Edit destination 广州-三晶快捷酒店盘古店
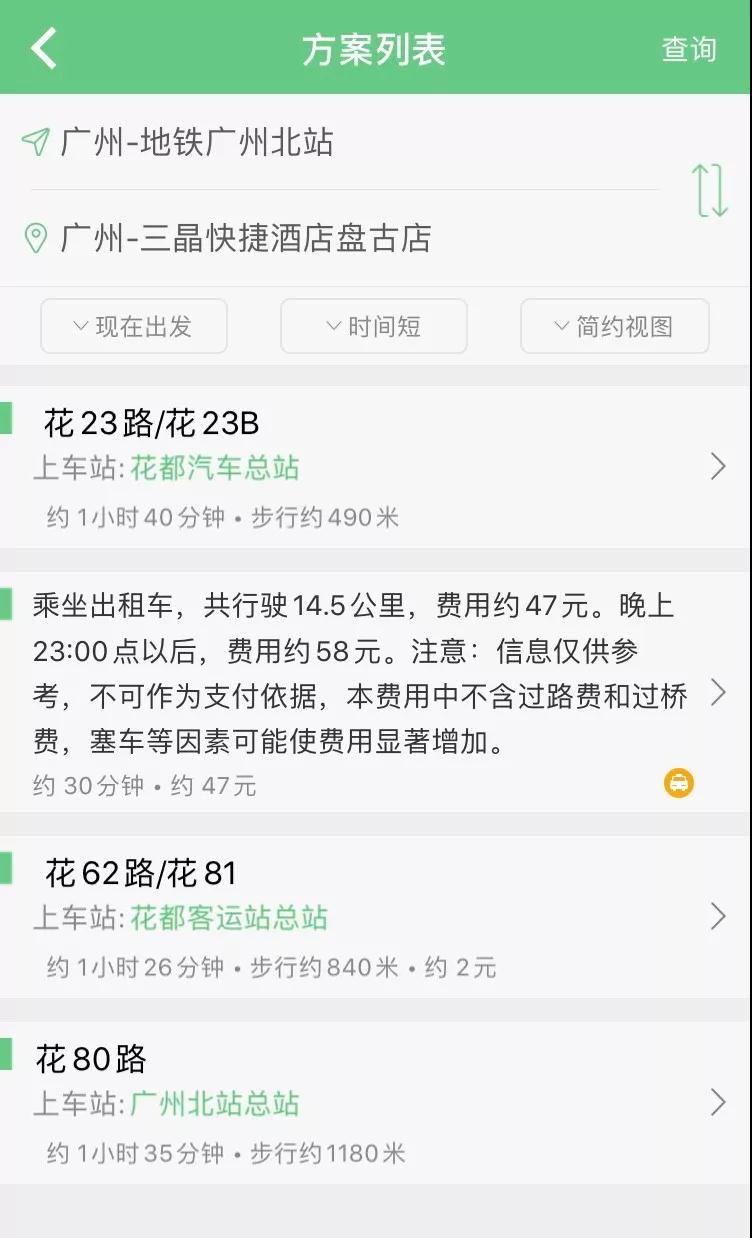This screenshot has width=752, height=1238. click(245, 238)
